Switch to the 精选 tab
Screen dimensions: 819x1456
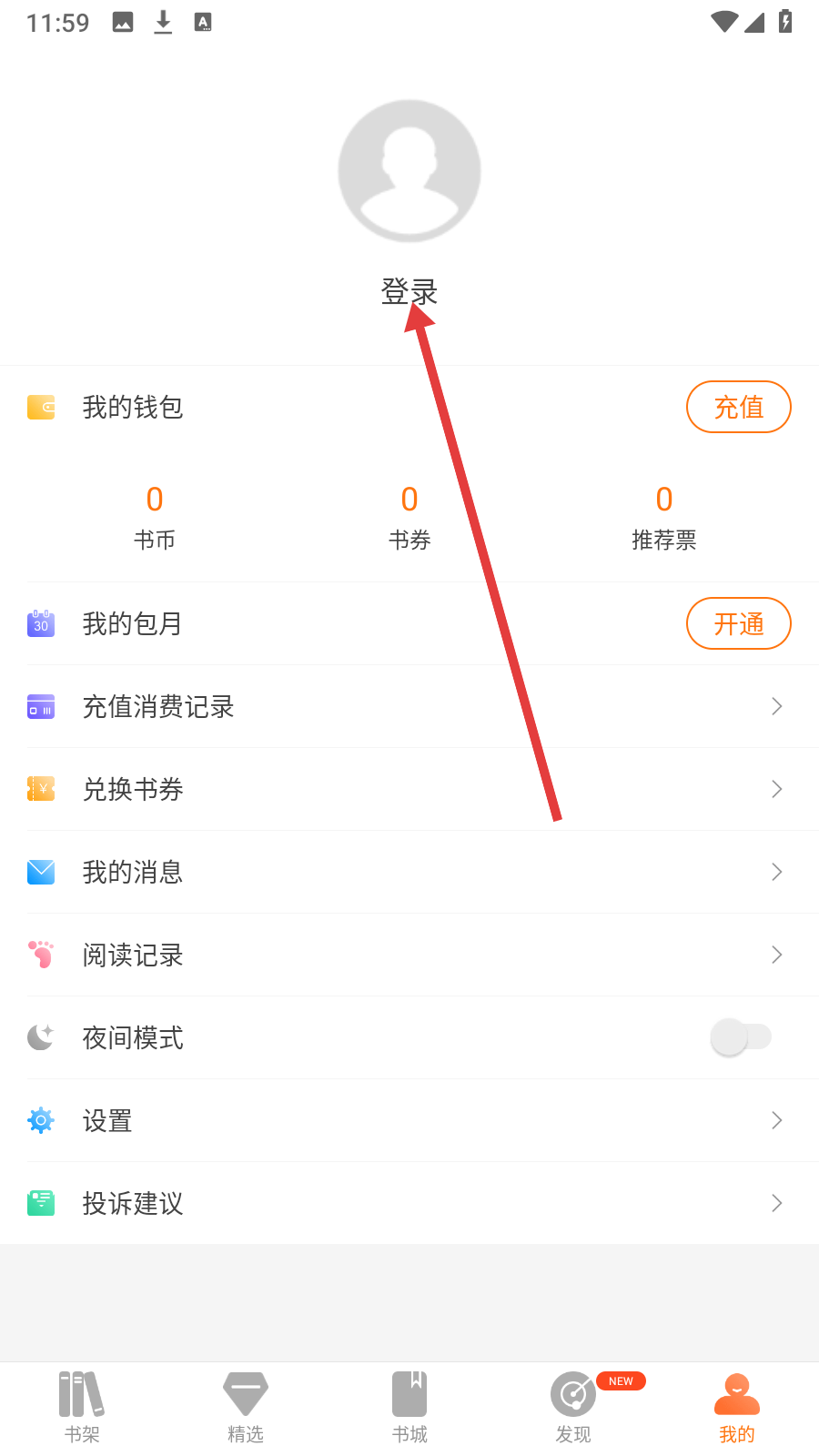point(246,1408)
